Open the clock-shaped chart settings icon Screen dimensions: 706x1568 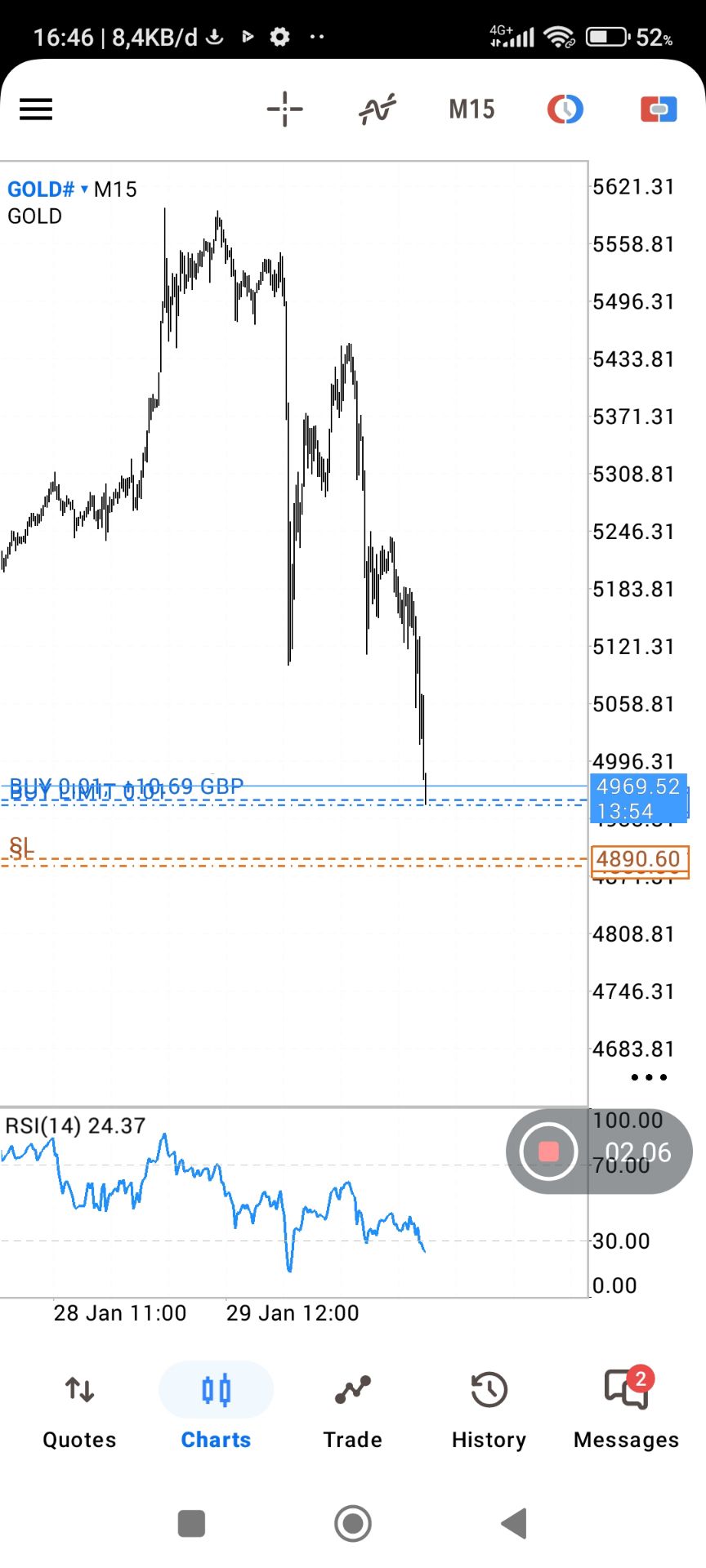coord(565,109)
